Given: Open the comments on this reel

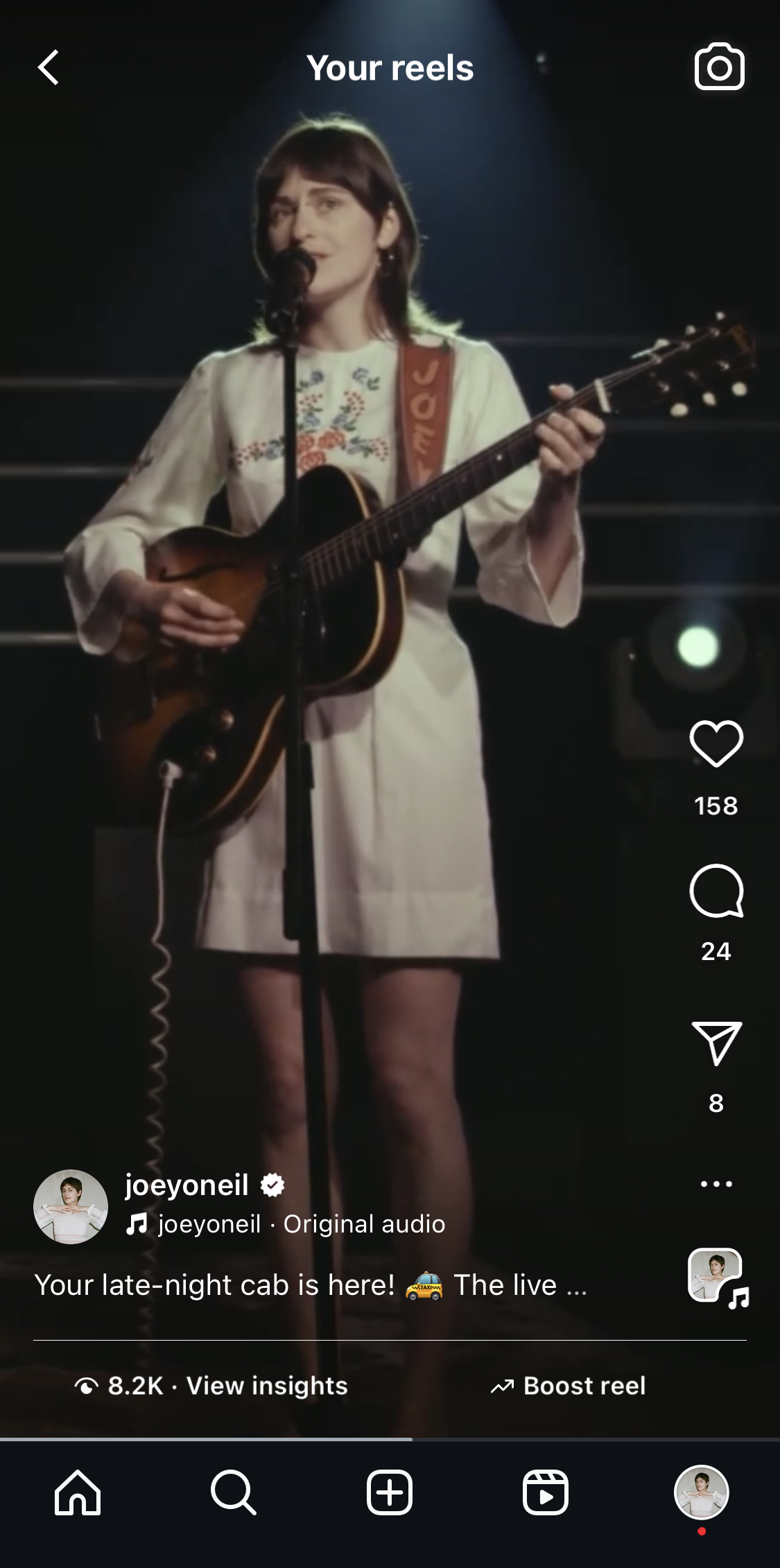Looking at the screenshot, I should [x=716, y=891].
